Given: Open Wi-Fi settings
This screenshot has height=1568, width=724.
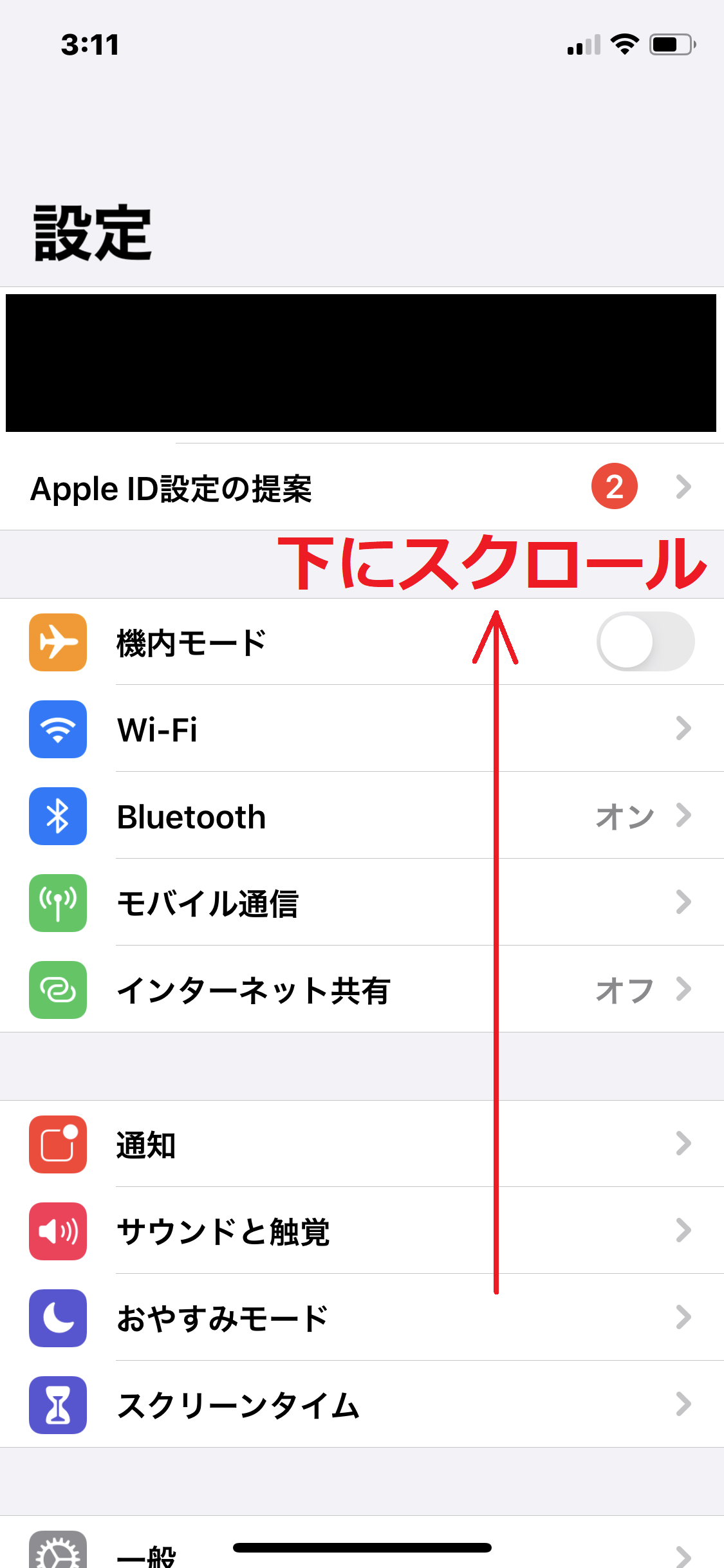Looking at the screenshot, I should click(x=362, y=729).
